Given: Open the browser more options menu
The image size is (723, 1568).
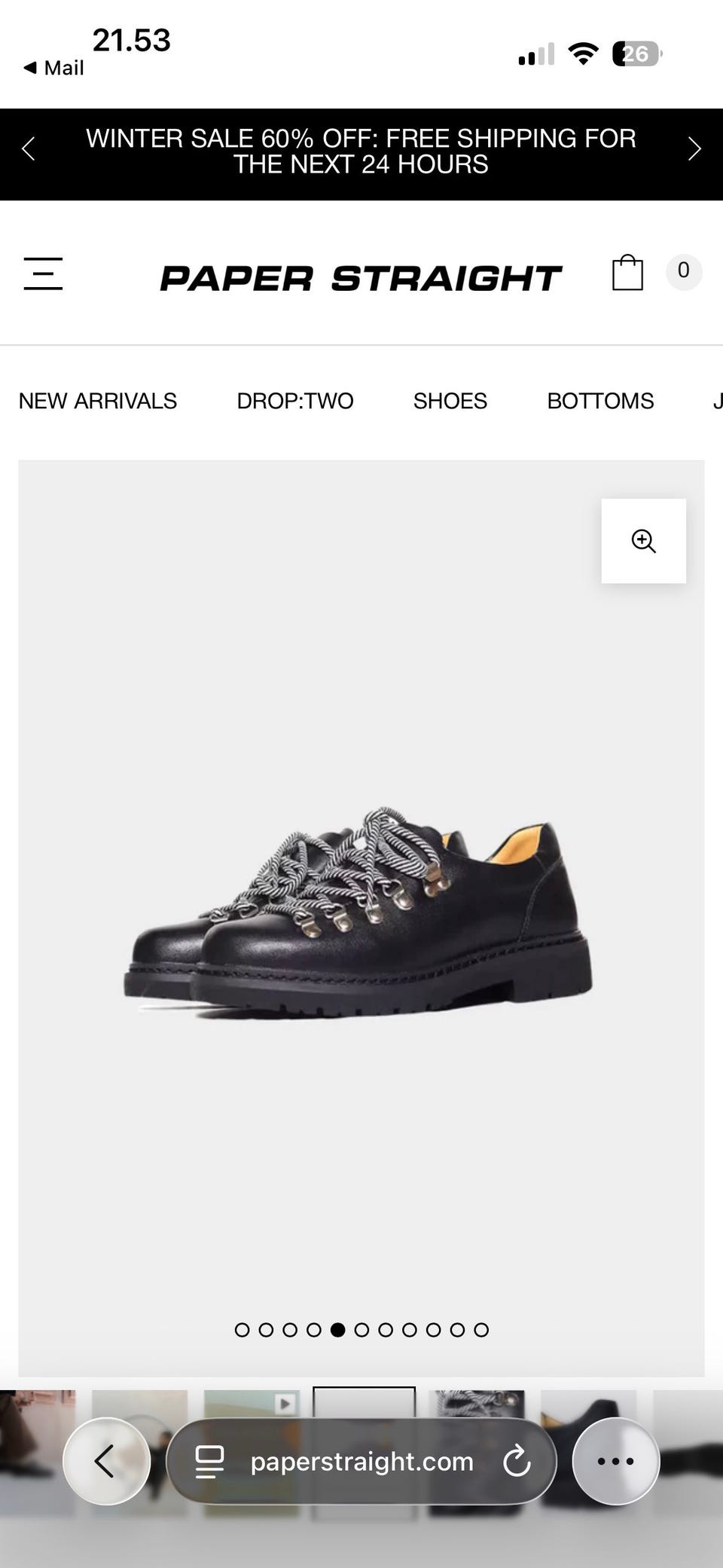Looking at the screenshot, I should point(615,1461).
